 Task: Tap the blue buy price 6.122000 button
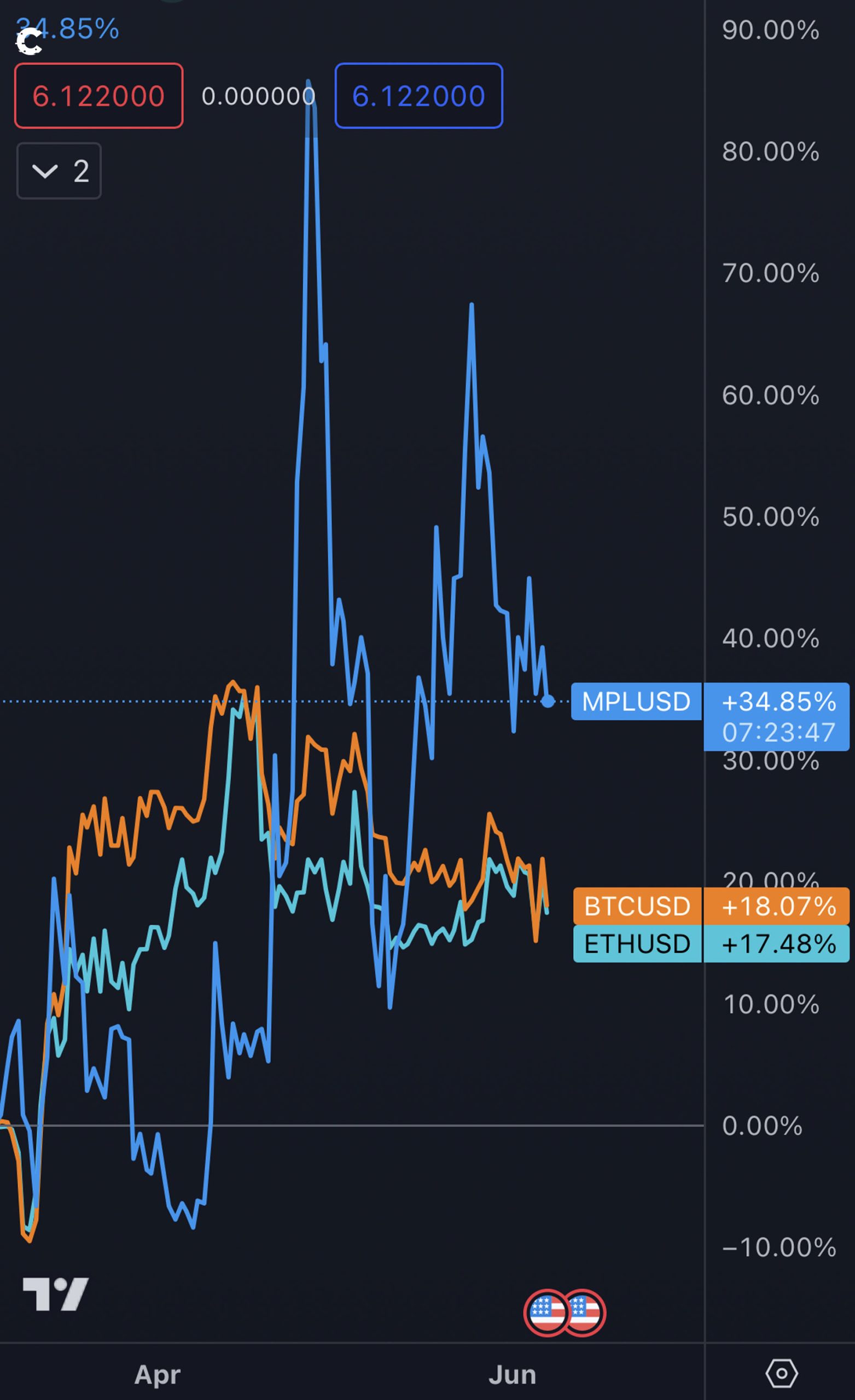[418, 96]
